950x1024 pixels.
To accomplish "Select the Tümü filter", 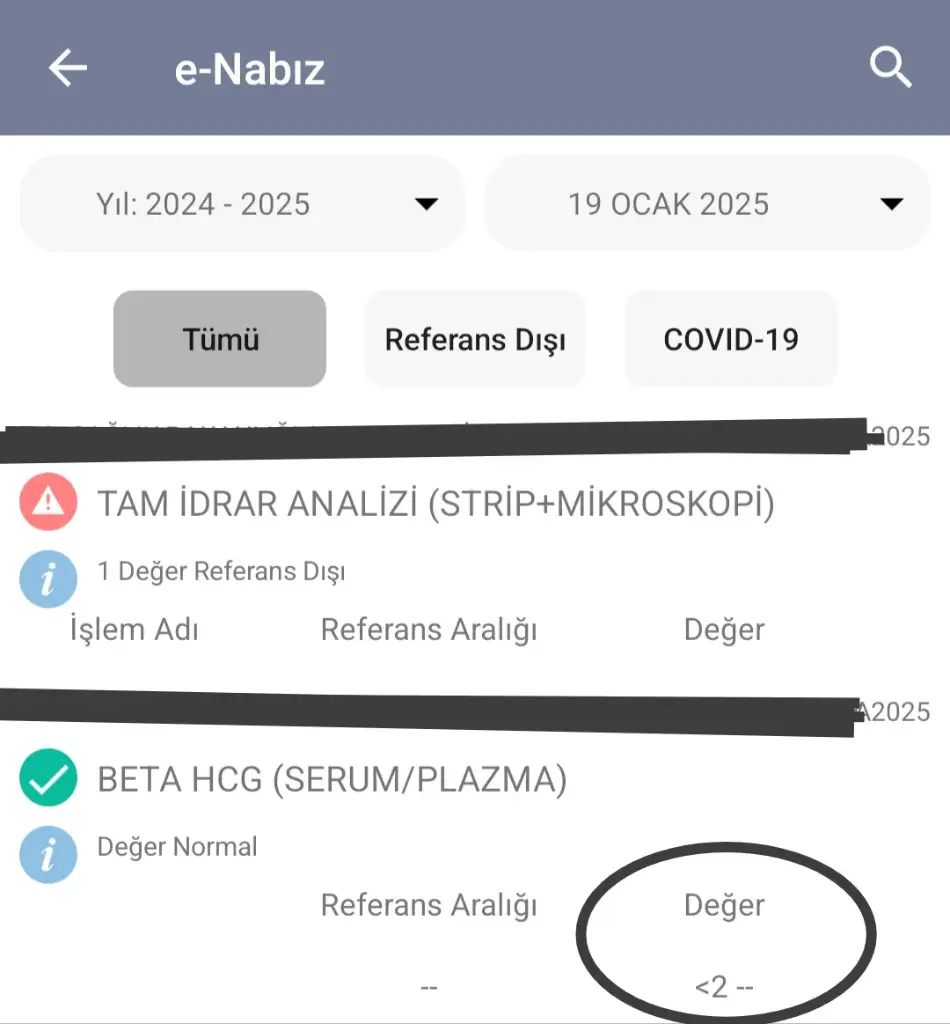I will (220, 339).
